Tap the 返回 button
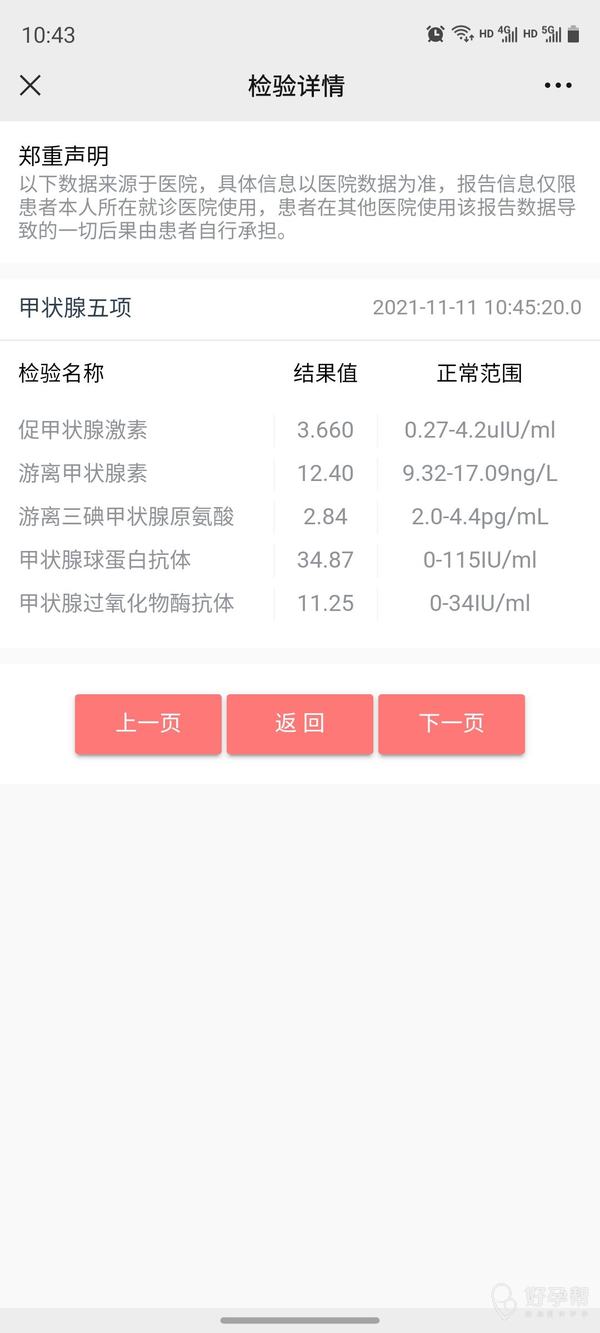600x1333 pixels. tap(300, 724)
